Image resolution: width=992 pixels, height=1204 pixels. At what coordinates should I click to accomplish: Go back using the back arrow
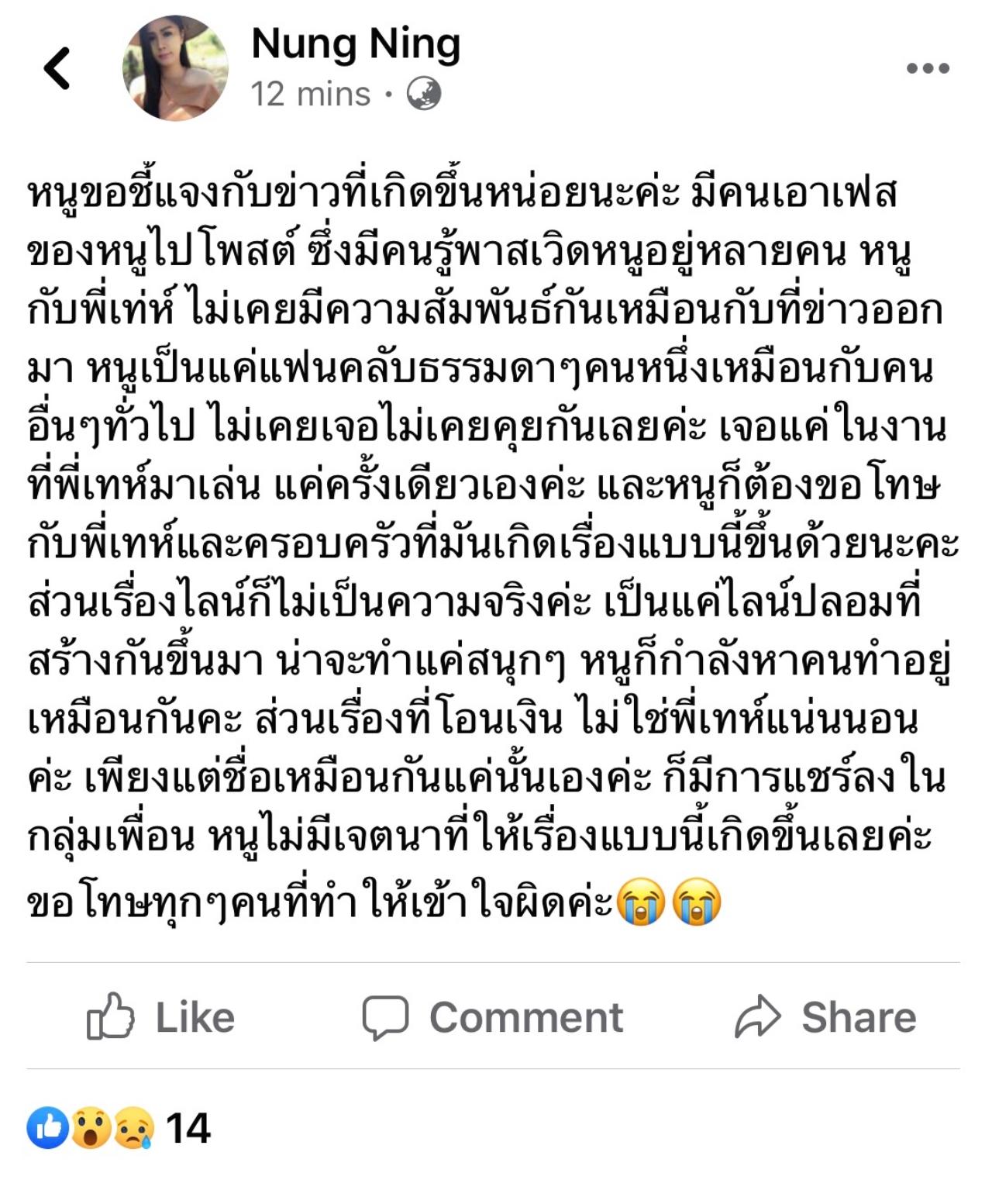(57, 68)
